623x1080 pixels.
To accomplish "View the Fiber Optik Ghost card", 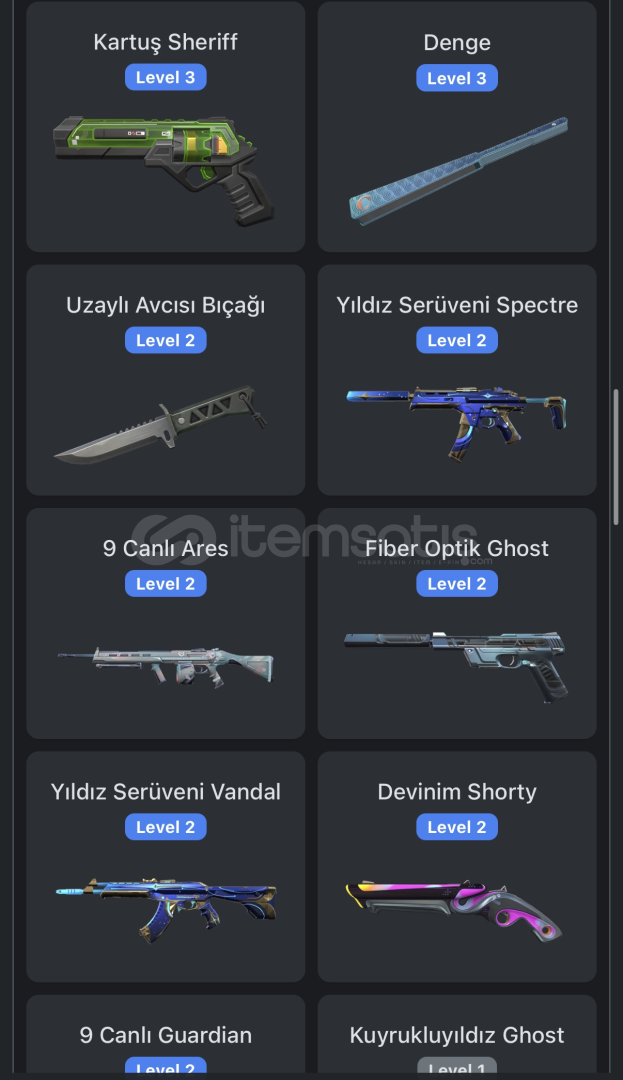I will (457, 625).
